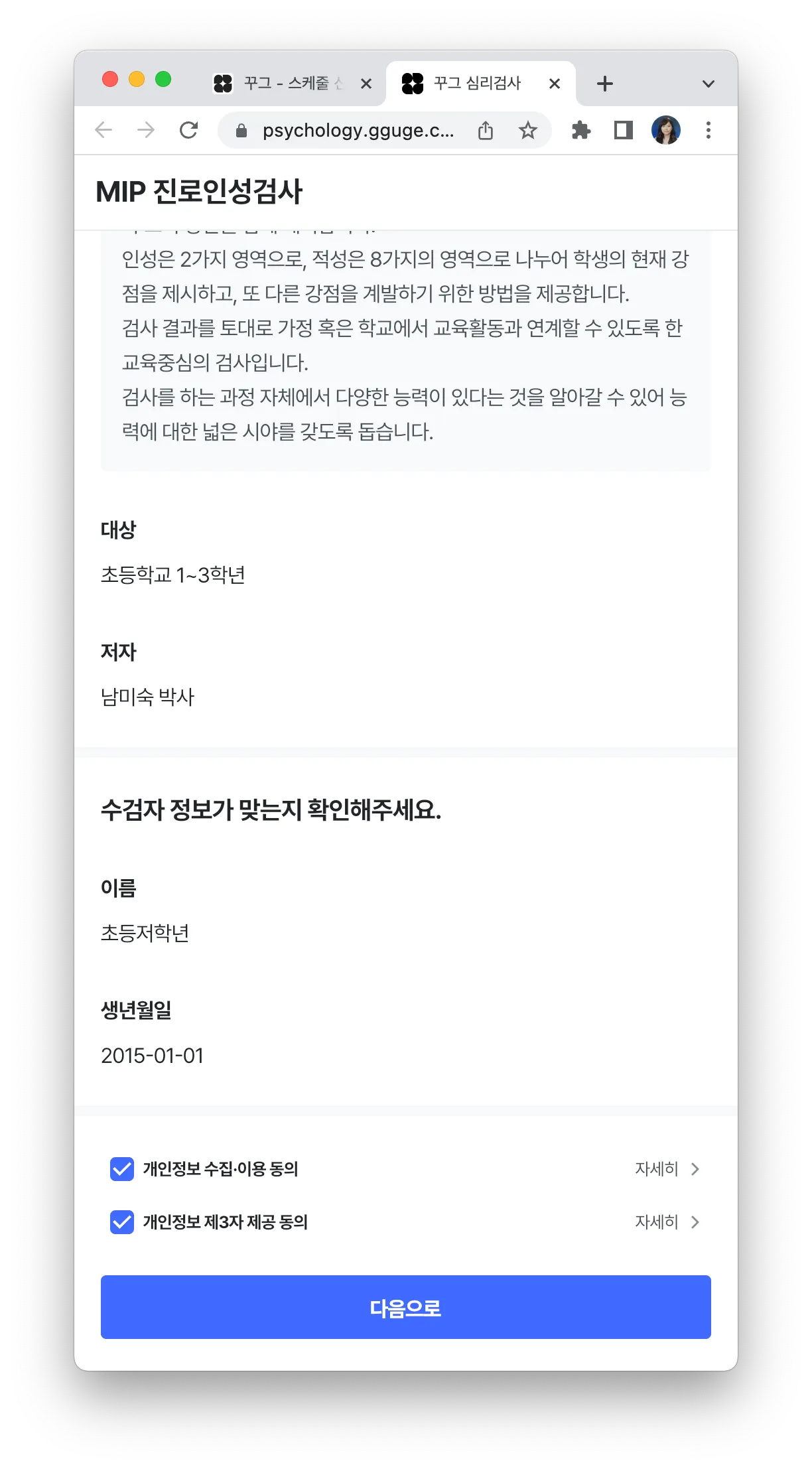The image size is (812, 1469).
Task: Tap the address bar URL
Action: (358, 130)
